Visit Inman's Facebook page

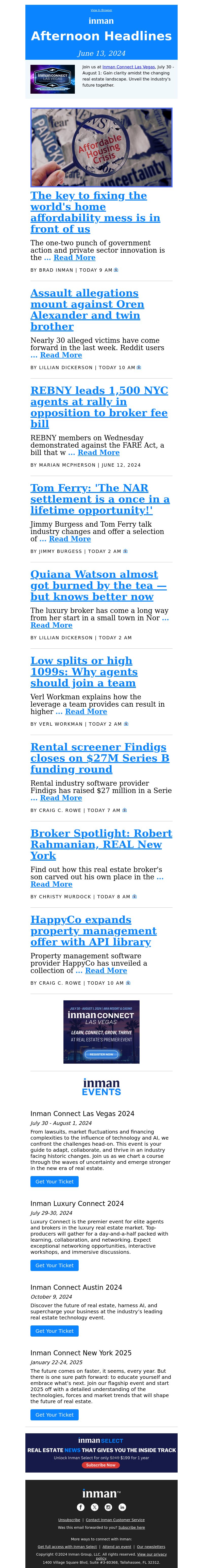80,1507
